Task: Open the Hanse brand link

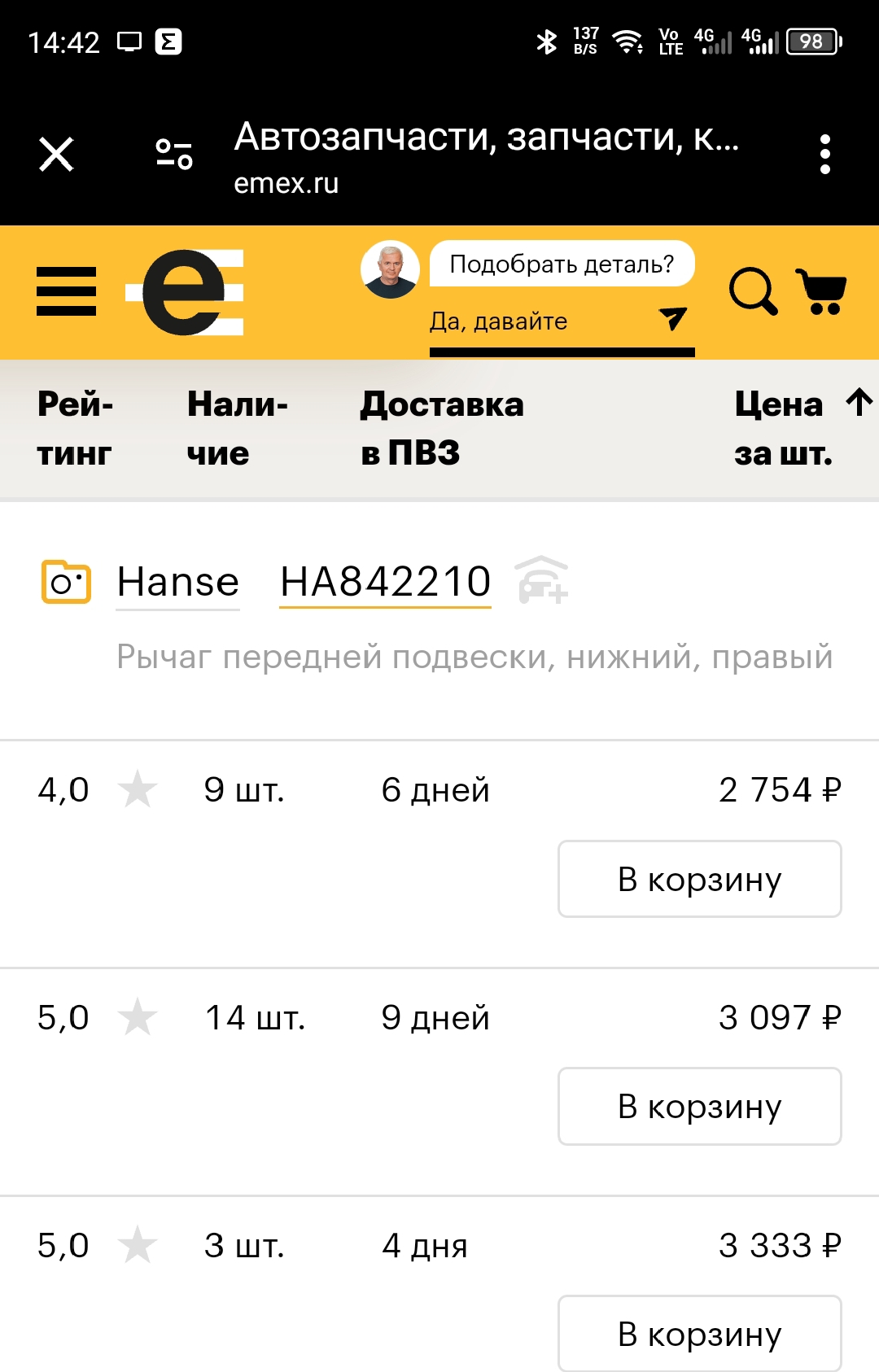Action: click(178, 582)
